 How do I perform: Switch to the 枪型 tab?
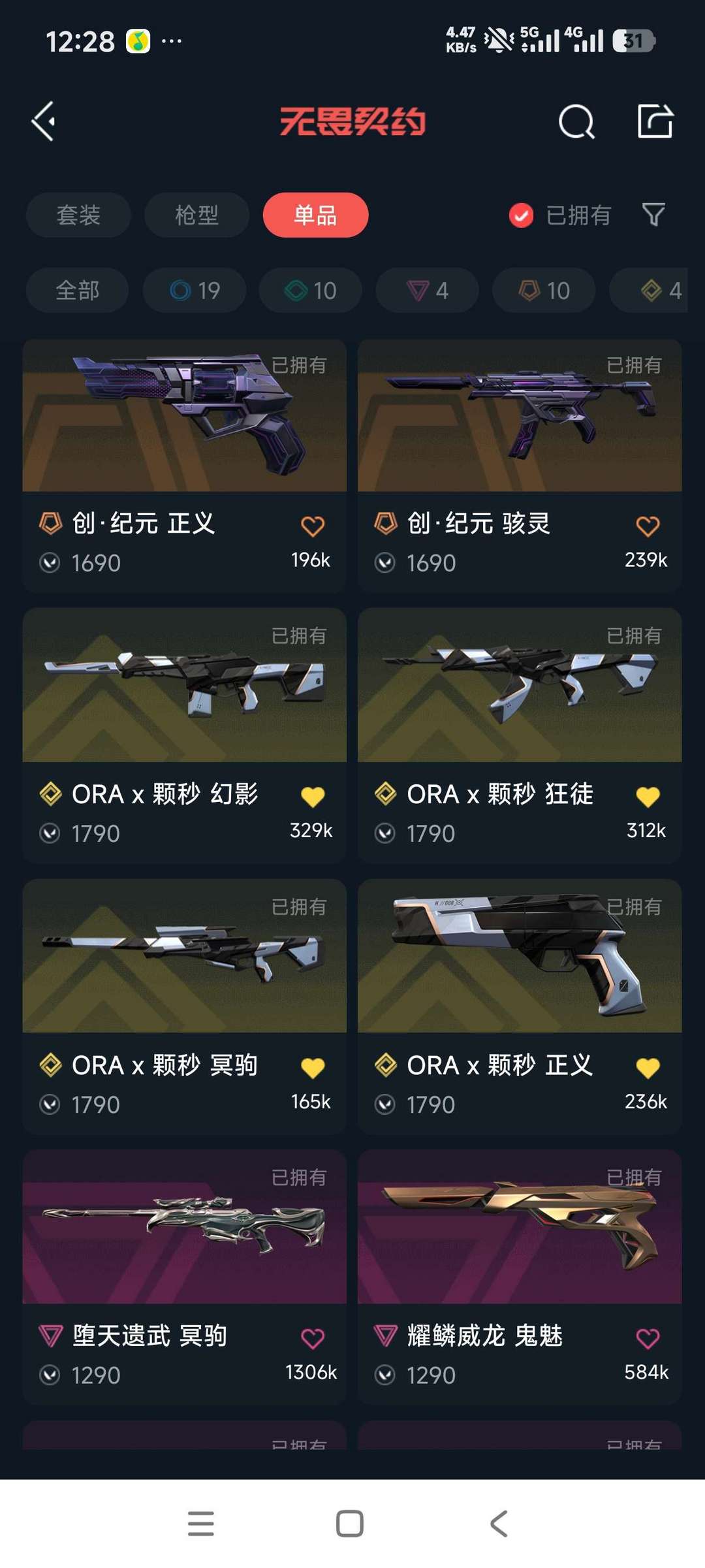click(x=196, y=216)
